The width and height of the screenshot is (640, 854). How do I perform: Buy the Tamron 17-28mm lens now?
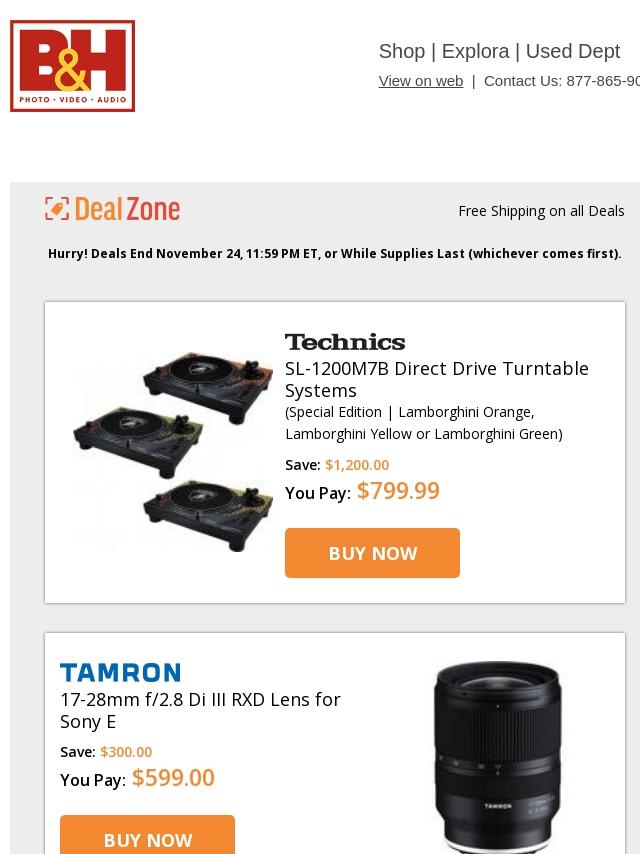147,838
